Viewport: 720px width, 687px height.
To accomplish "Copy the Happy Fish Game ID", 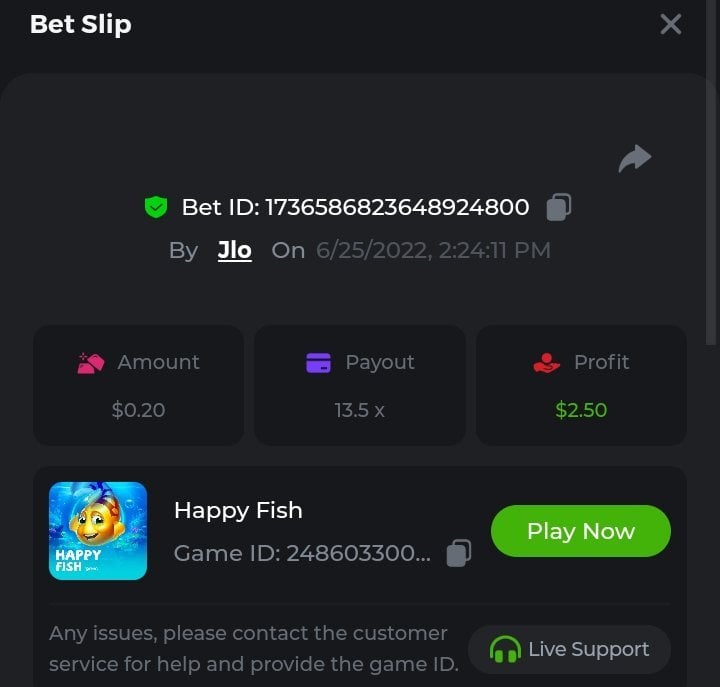I will (x=458, y=553).
